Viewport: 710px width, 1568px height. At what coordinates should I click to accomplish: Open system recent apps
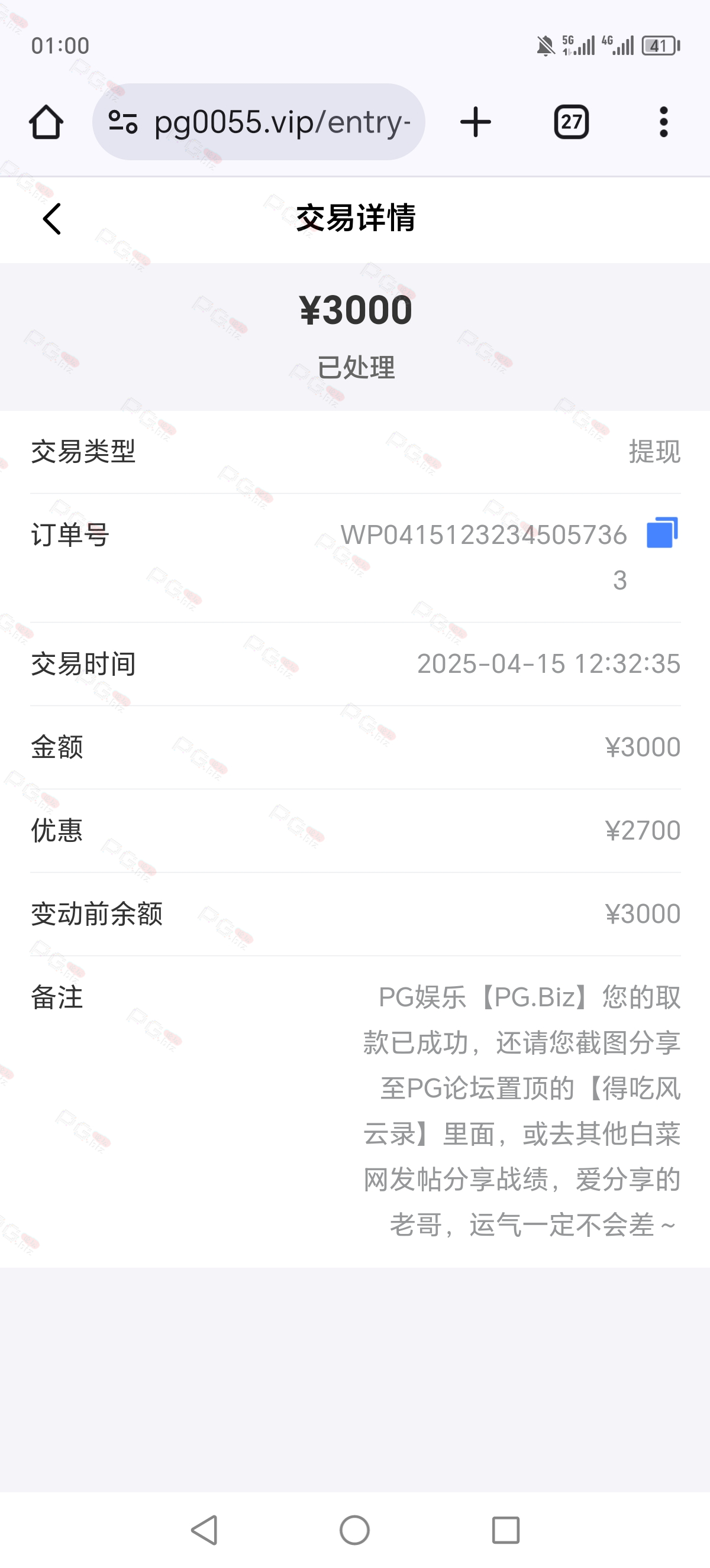[505, 1530]
